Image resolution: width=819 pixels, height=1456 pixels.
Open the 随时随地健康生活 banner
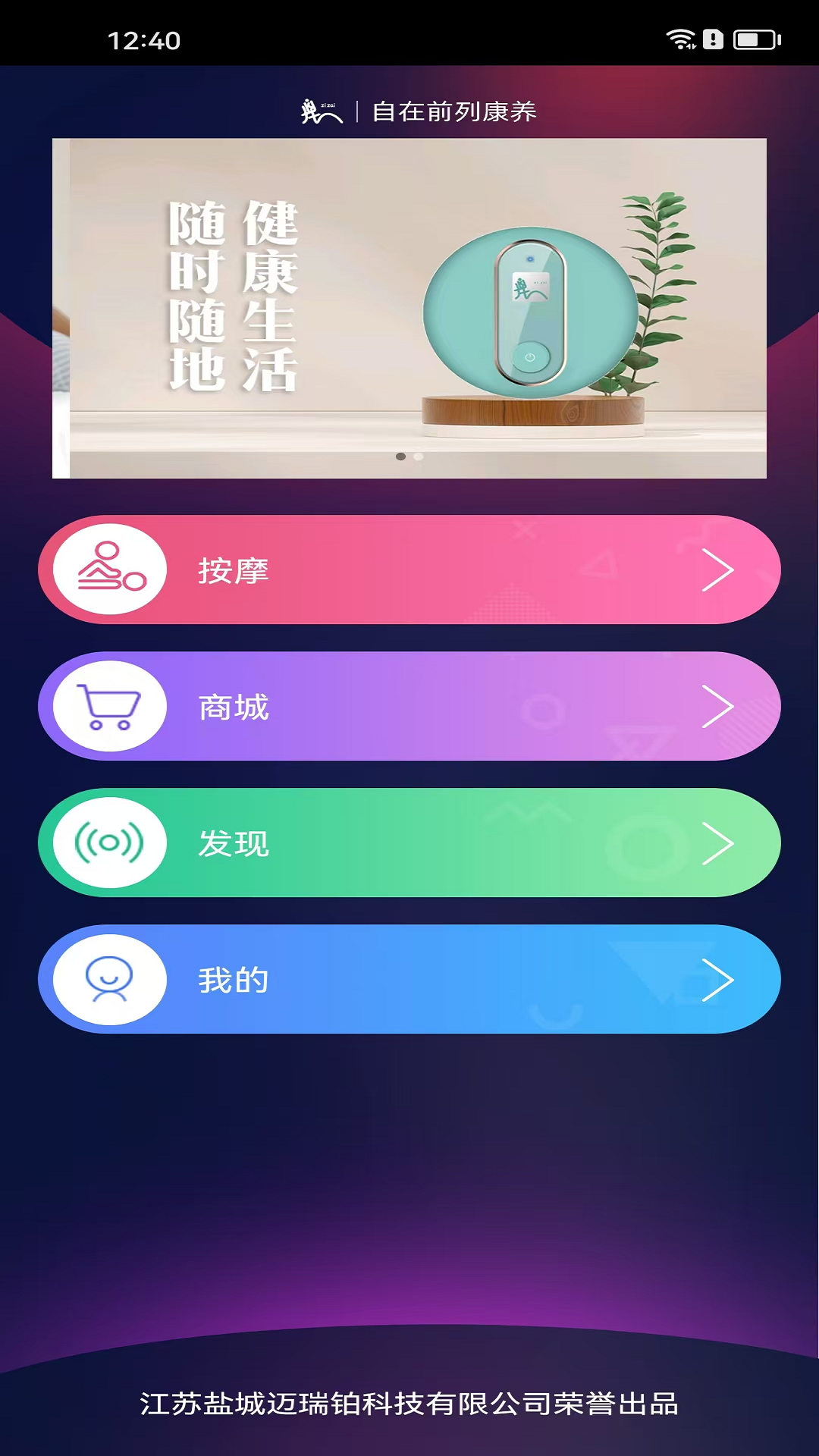(409, 307)
